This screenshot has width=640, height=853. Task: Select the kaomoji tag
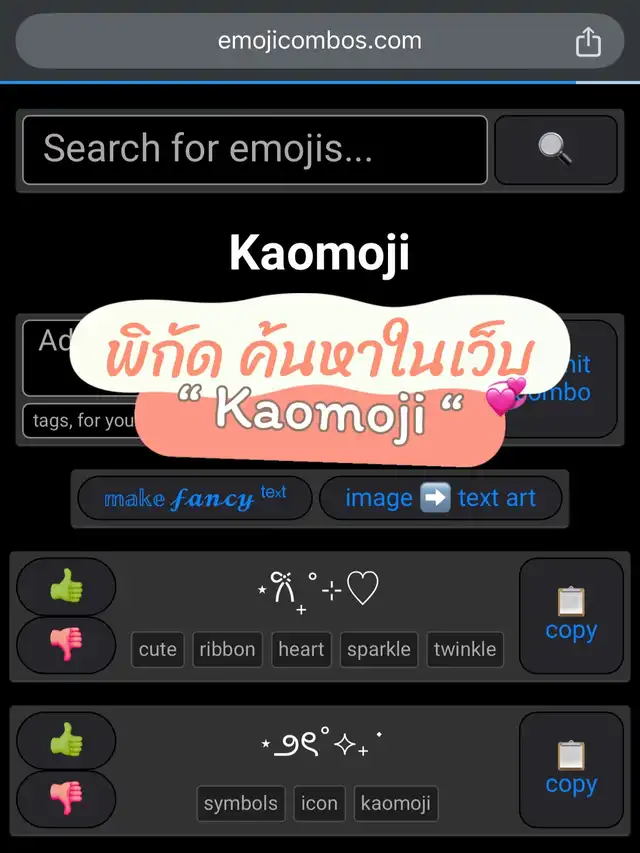396,803
